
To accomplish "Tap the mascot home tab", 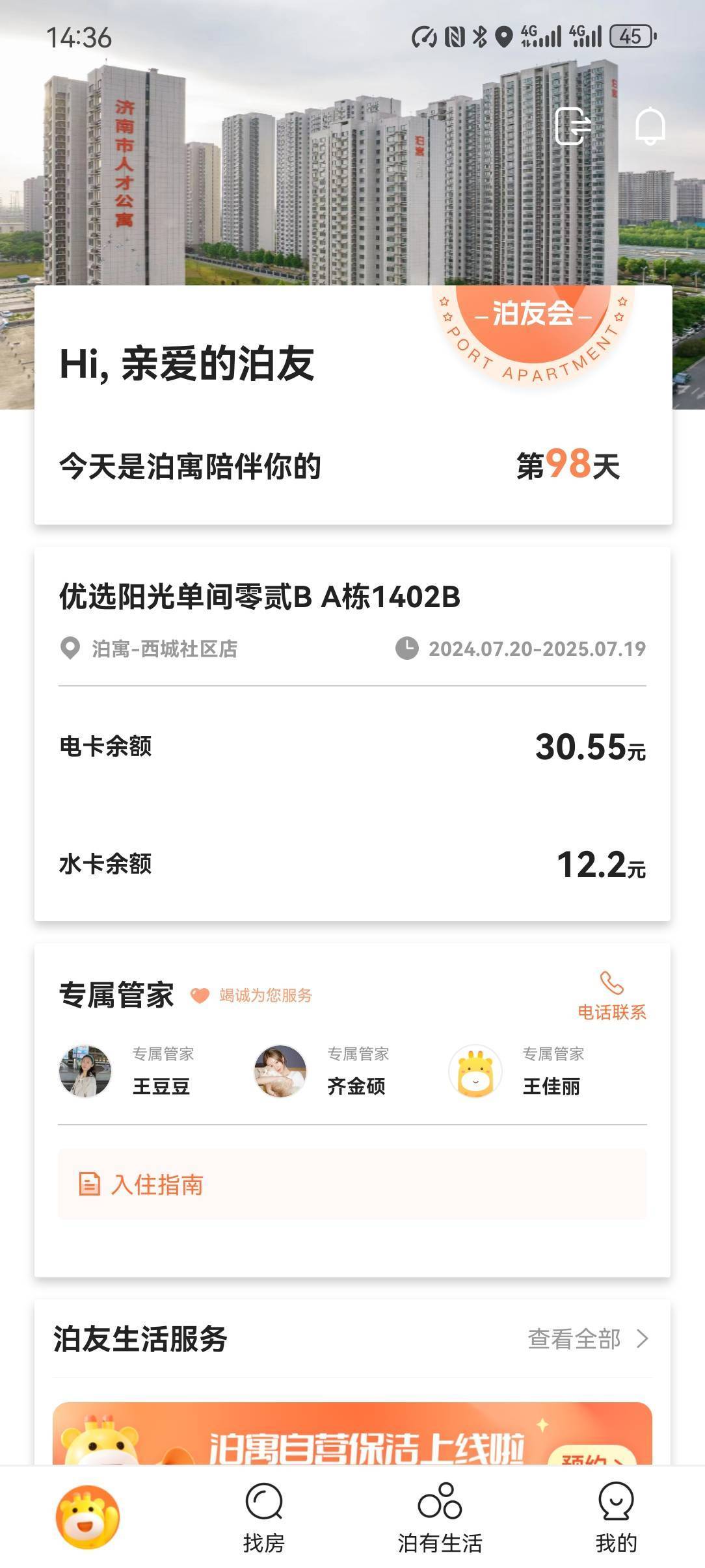I will coord(88,1517).
